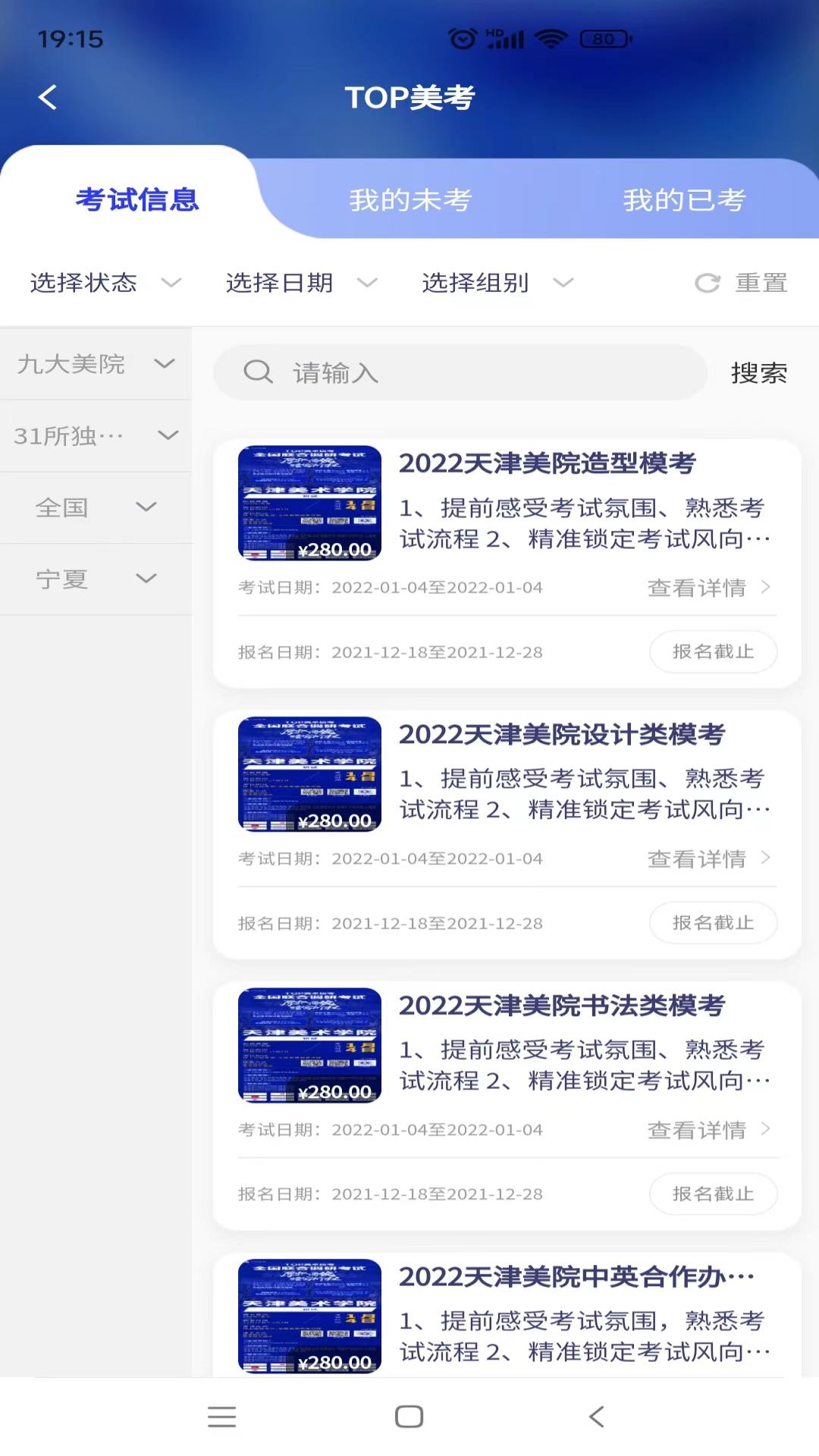This screenshot has height=1456, width=819.
Task: Tap the 搜索 button
Action: [x=758, y=372]
